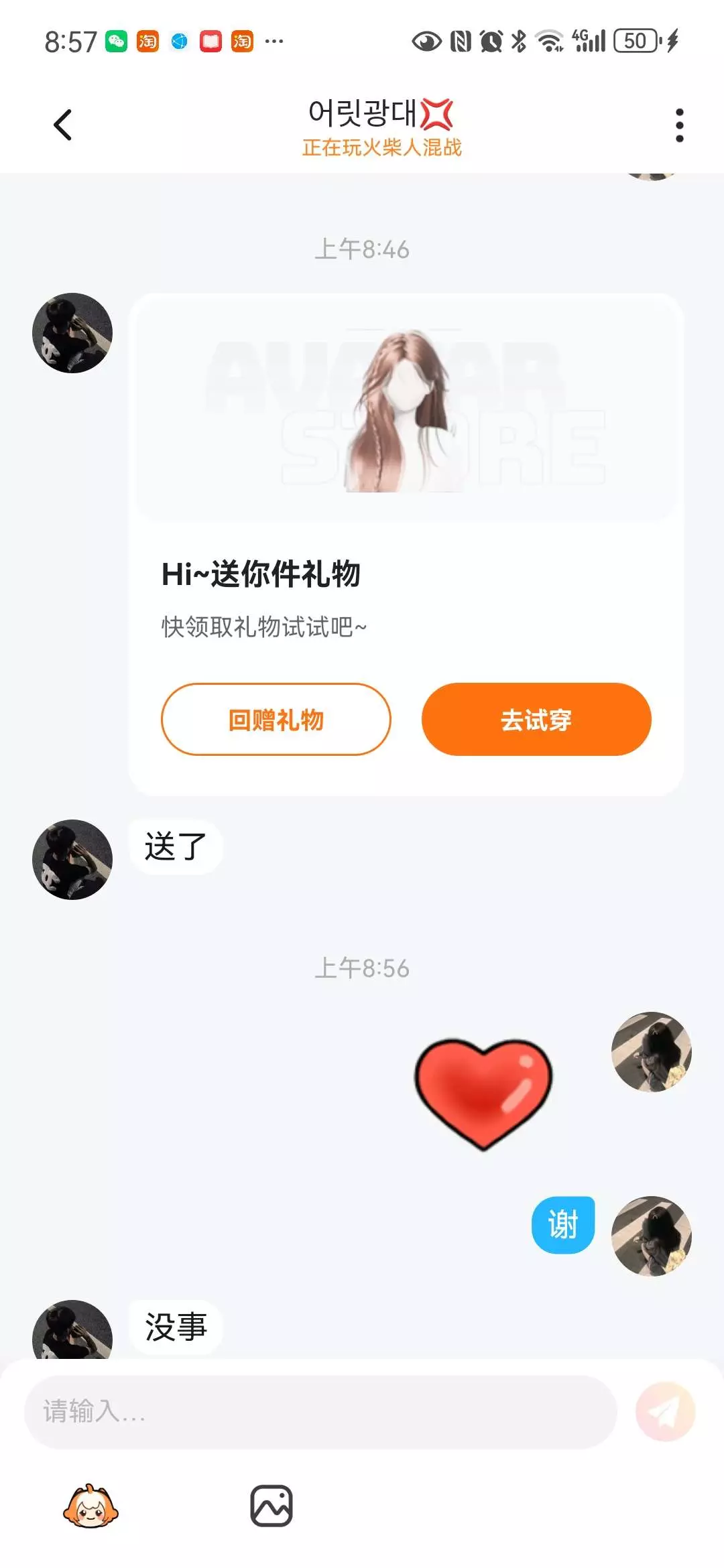View my avatar beside 谢 message
Screen dimensions: 724x1568
pos(651,1236)
